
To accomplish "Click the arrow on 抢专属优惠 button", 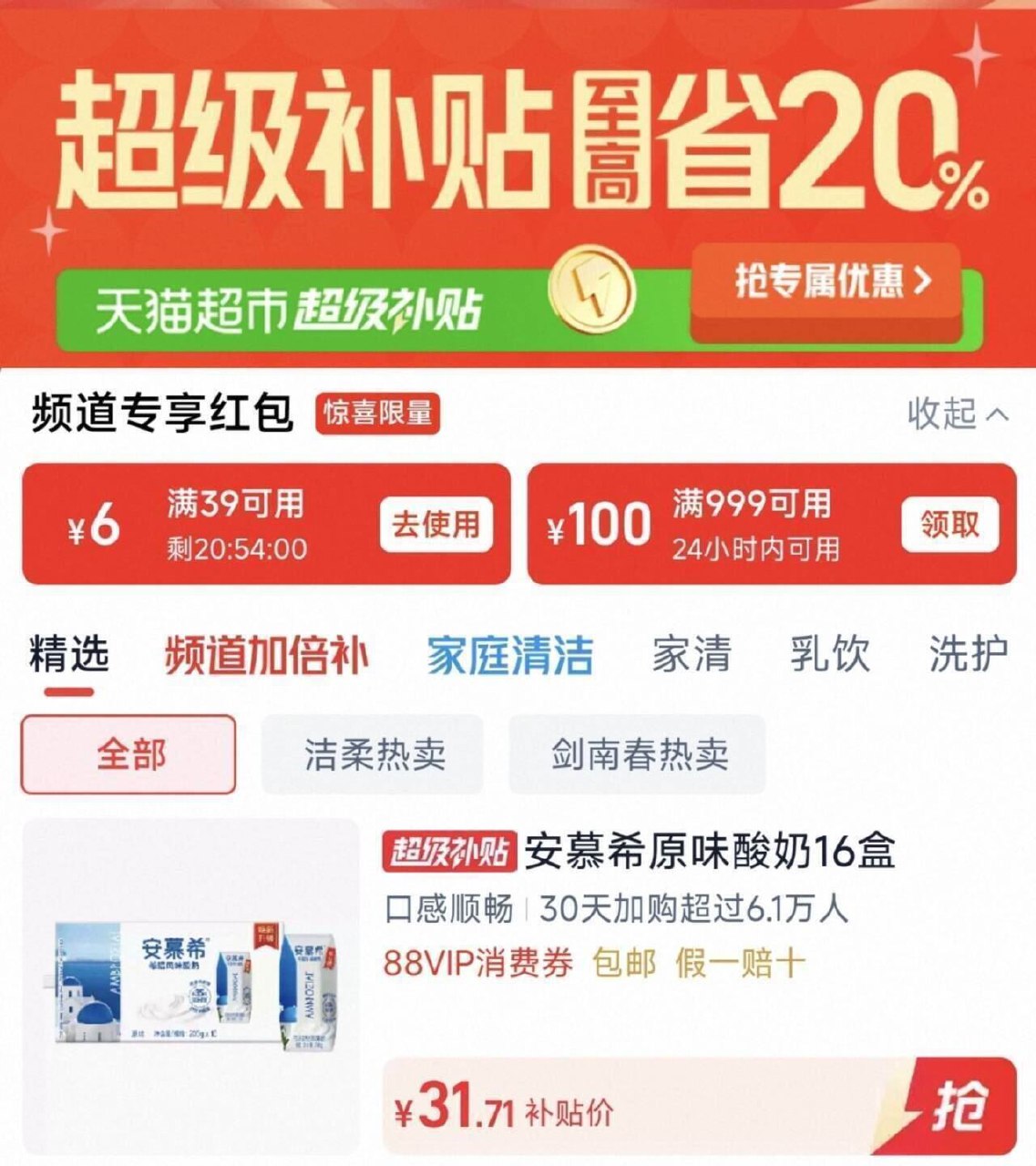I will (921, 281).
